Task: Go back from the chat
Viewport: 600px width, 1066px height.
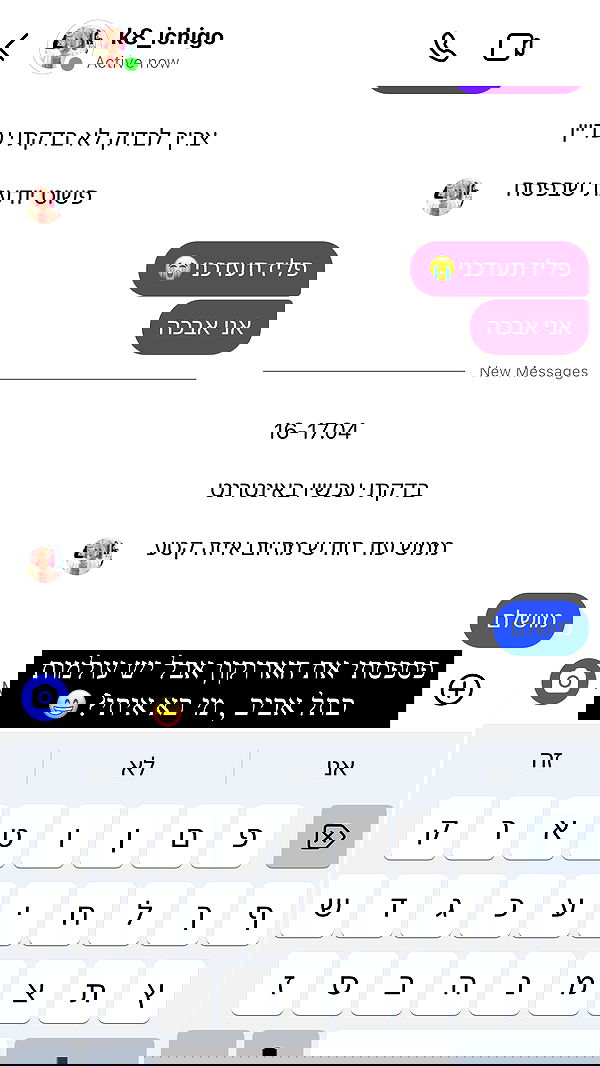Action: 12,47
